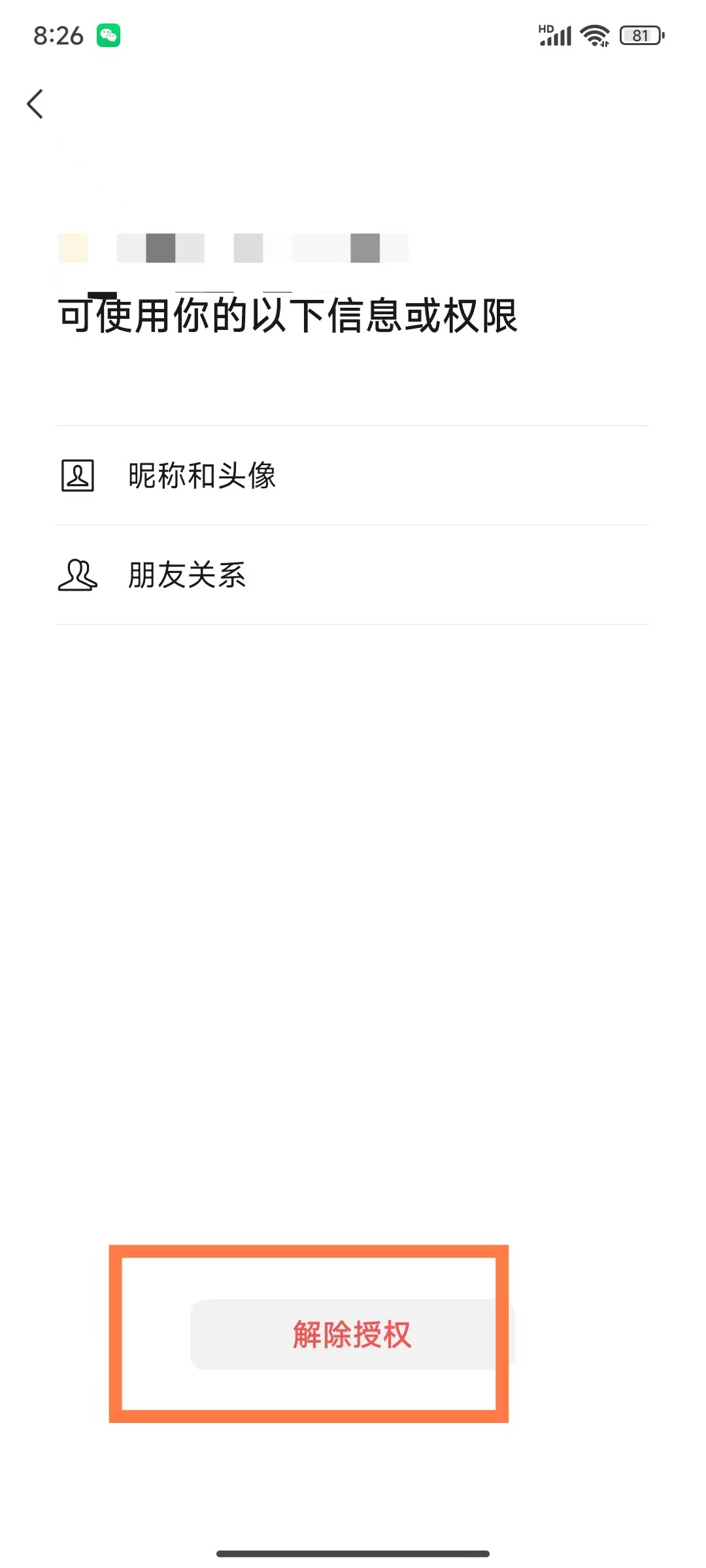Tap the 解除授权 button to revoke authorization
Screen dimensions: 706x1568
[x=352, y=1334]
